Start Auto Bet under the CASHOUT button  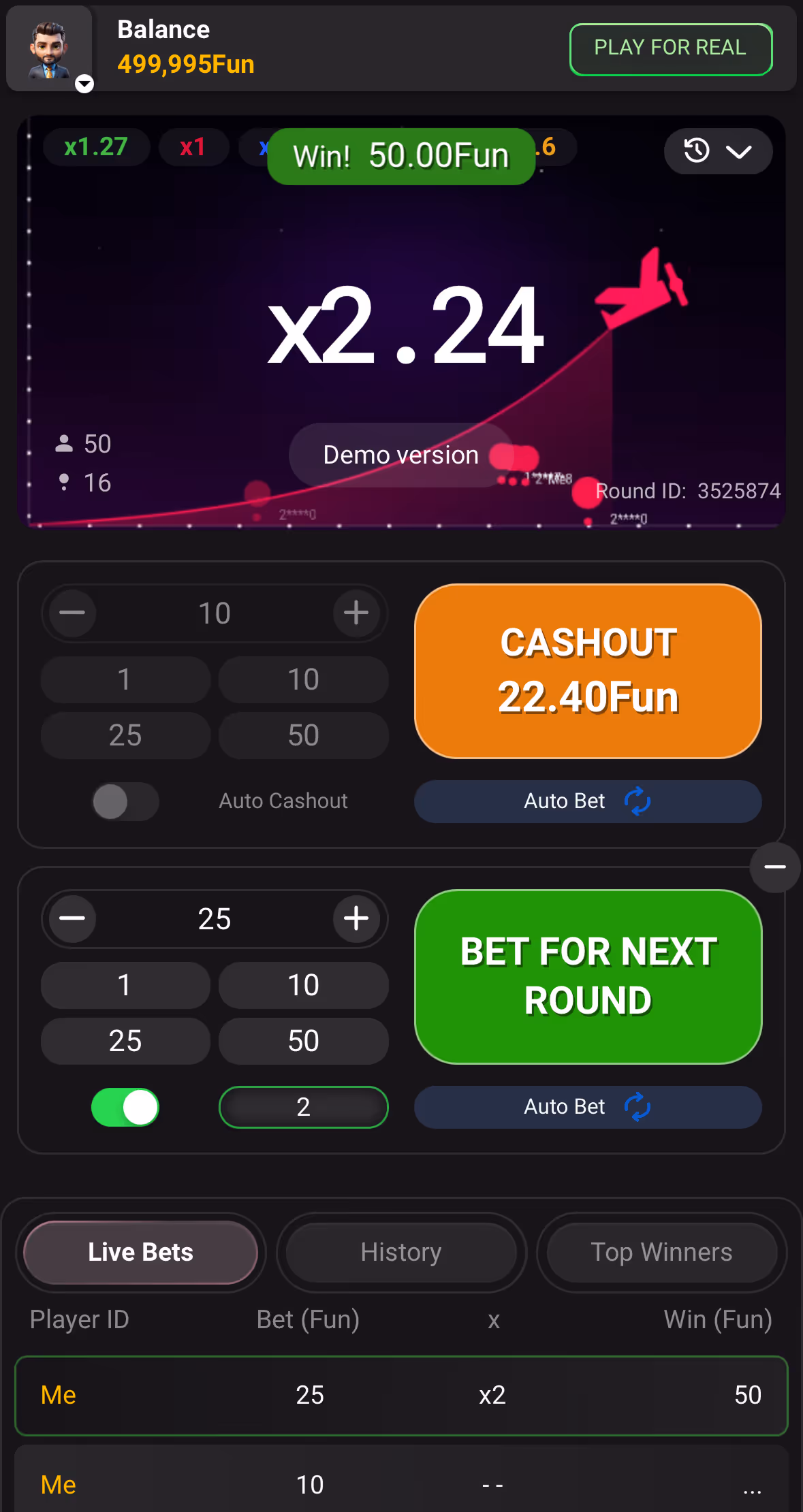click(588, 801)
